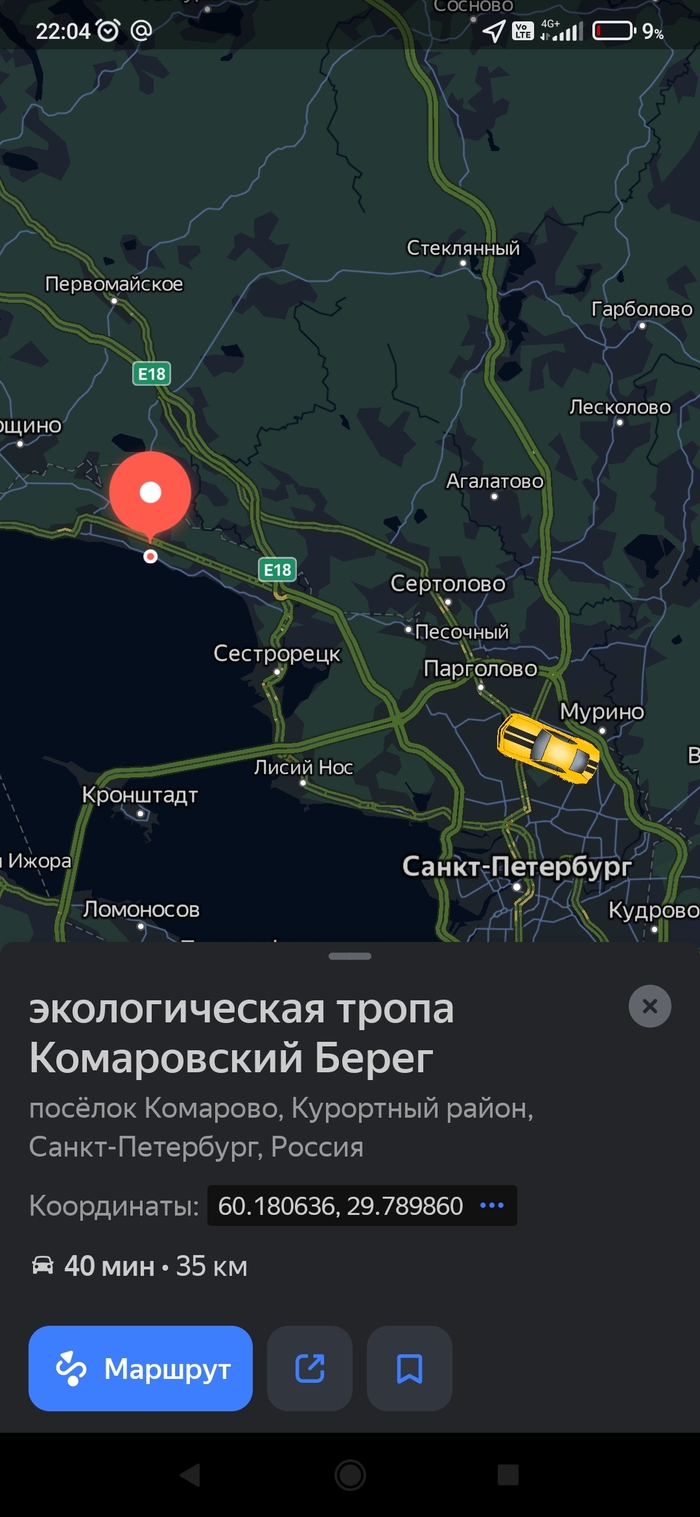Tap the yellow car position marker
Viewport: 700px width, 1517px height.
tap(548, 747)
